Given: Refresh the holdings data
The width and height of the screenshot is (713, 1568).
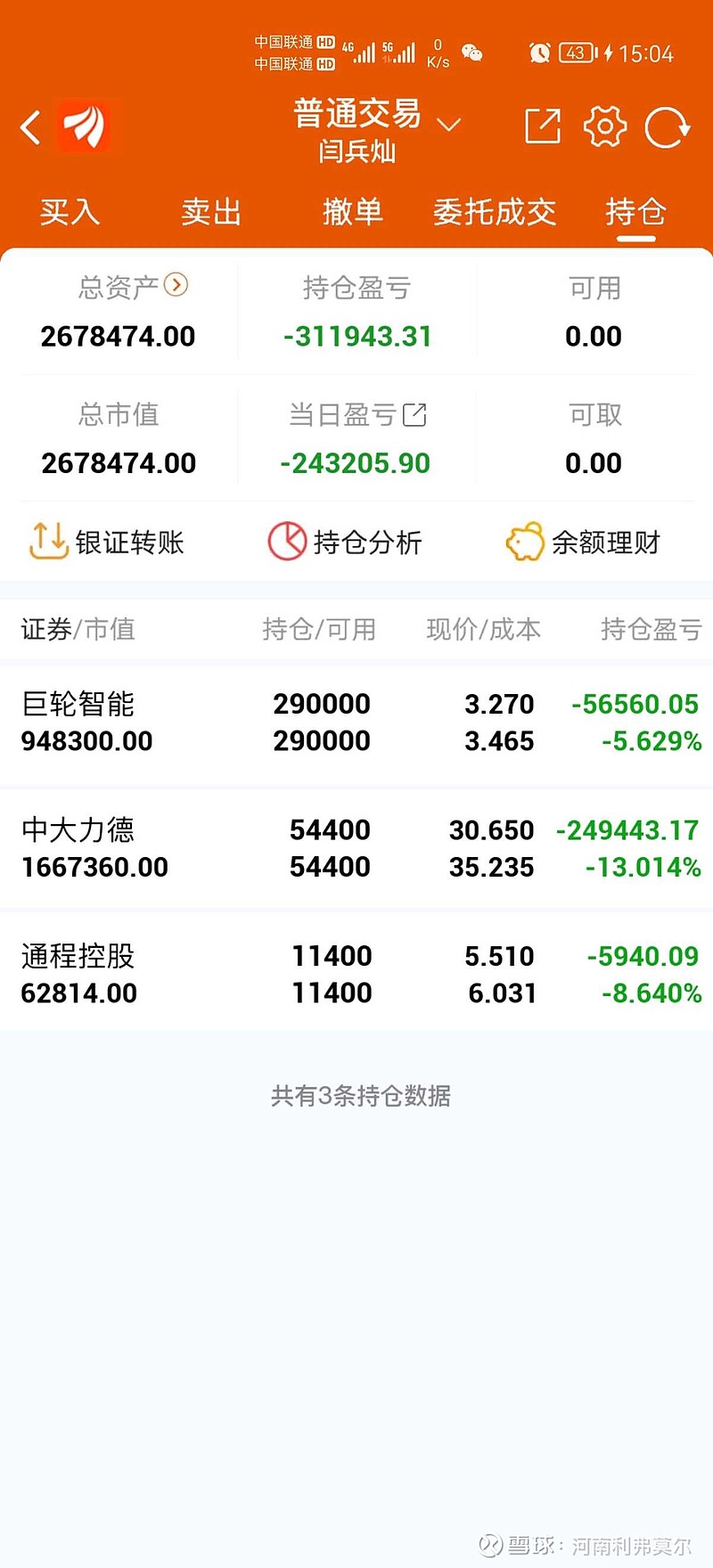Looking at the screenshot, I should click(668, 127).
